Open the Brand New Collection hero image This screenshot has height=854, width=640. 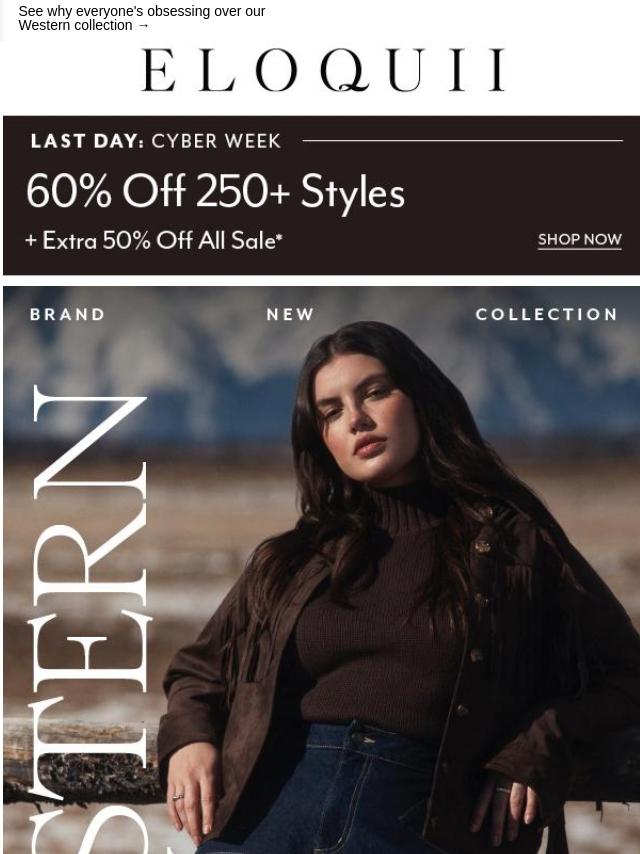click(x=321, y=570)
